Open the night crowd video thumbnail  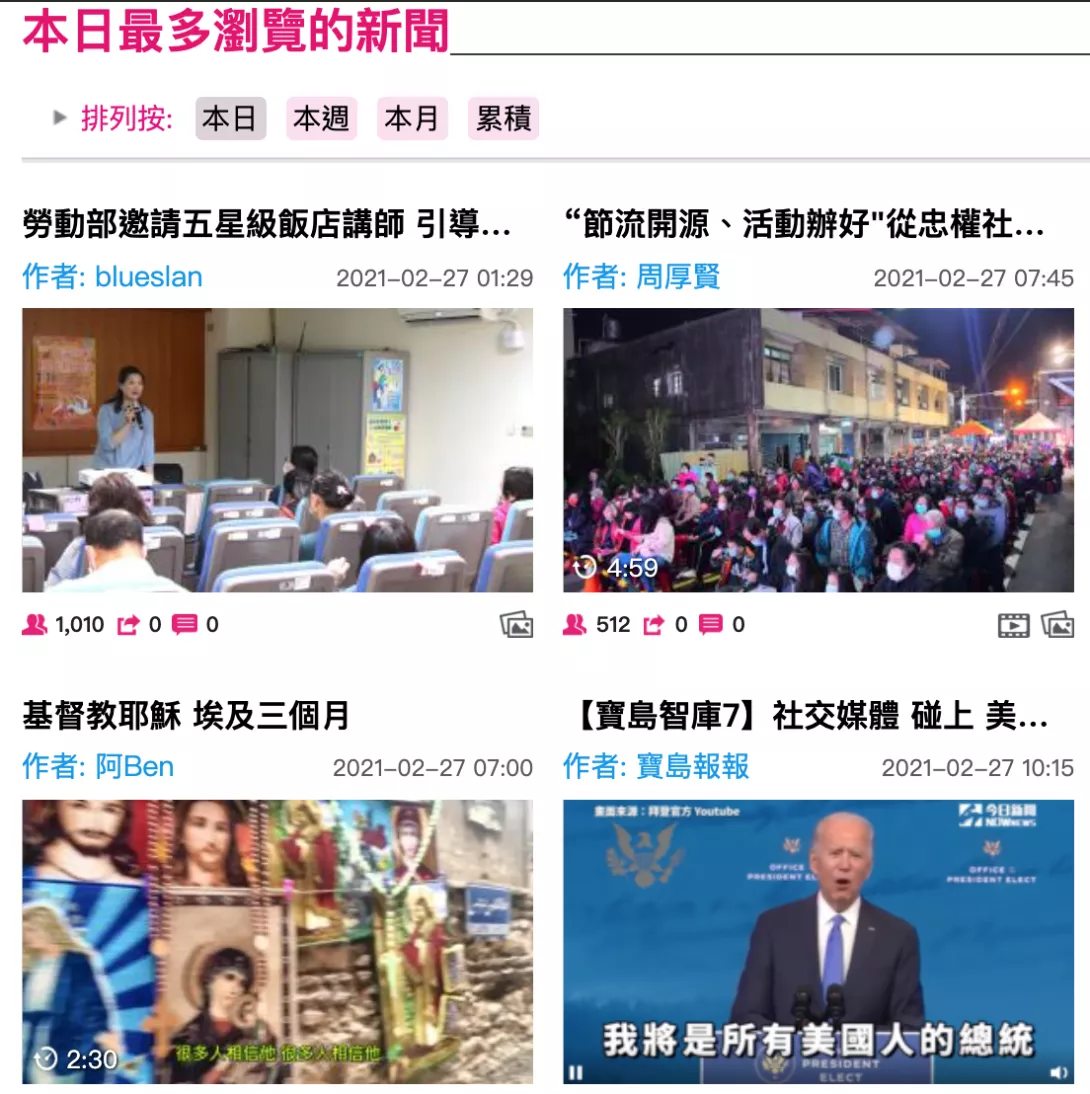click(x=818, y=449)
